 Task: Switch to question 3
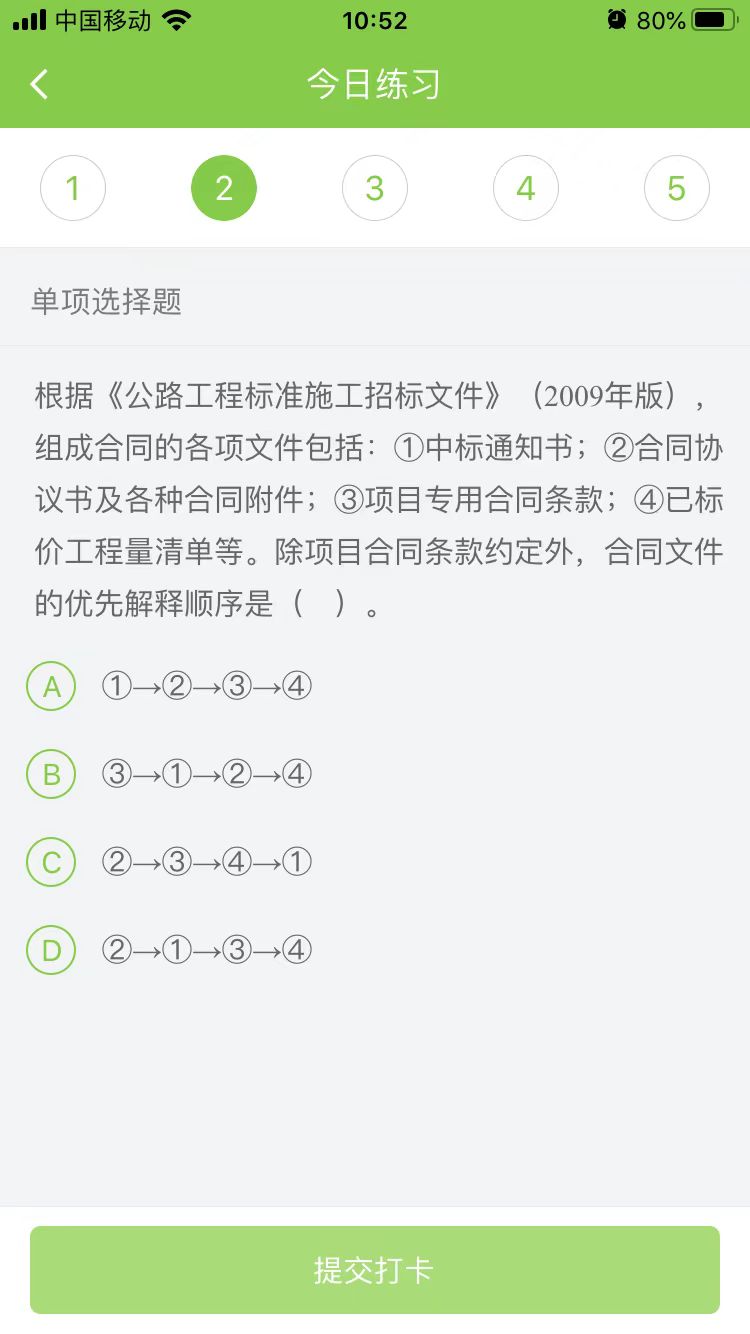[x=375, y=188]
